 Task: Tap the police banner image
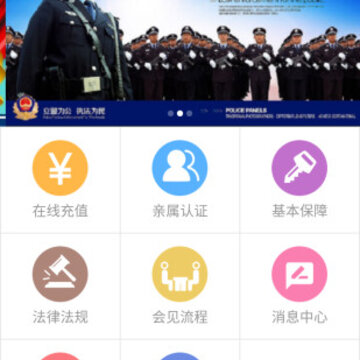pos(183,63)
